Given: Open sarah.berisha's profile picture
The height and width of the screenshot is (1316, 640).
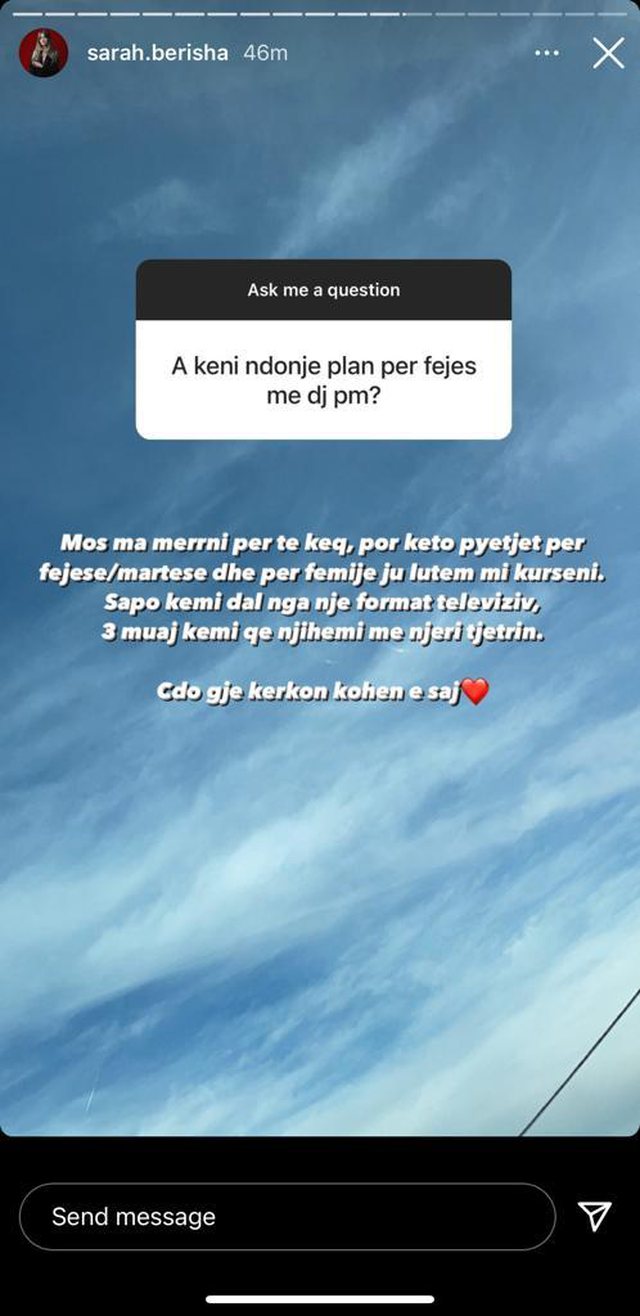Looking at the screenshot, I should [x=43, y=53].
